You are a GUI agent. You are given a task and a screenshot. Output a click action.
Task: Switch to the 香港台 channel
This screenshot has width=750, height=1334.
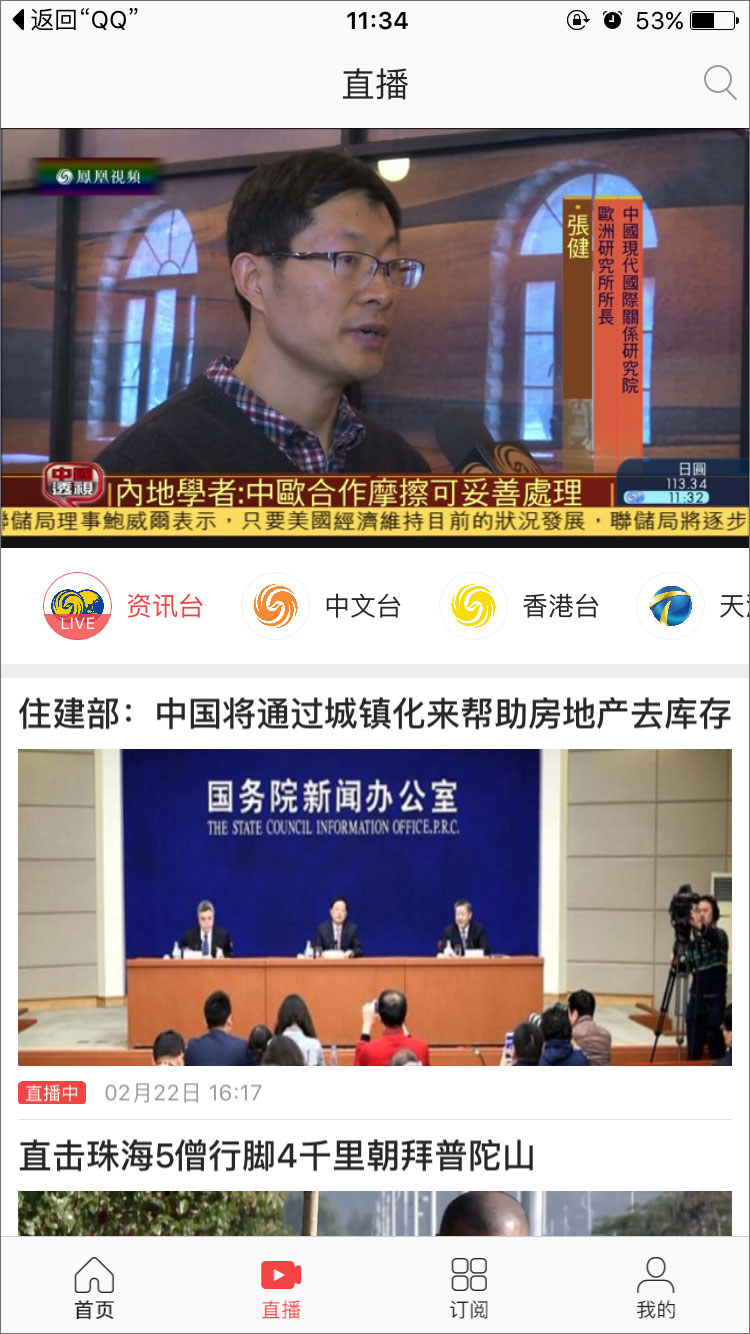pyautogui.click(x=520, y=606)
